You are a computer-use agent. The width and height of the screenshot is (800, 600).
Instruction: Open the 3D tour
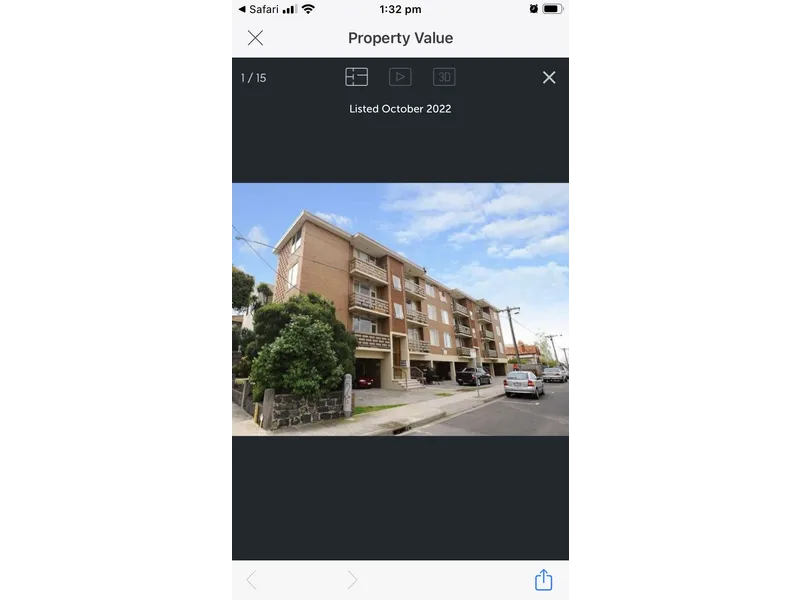pos(444,77)
